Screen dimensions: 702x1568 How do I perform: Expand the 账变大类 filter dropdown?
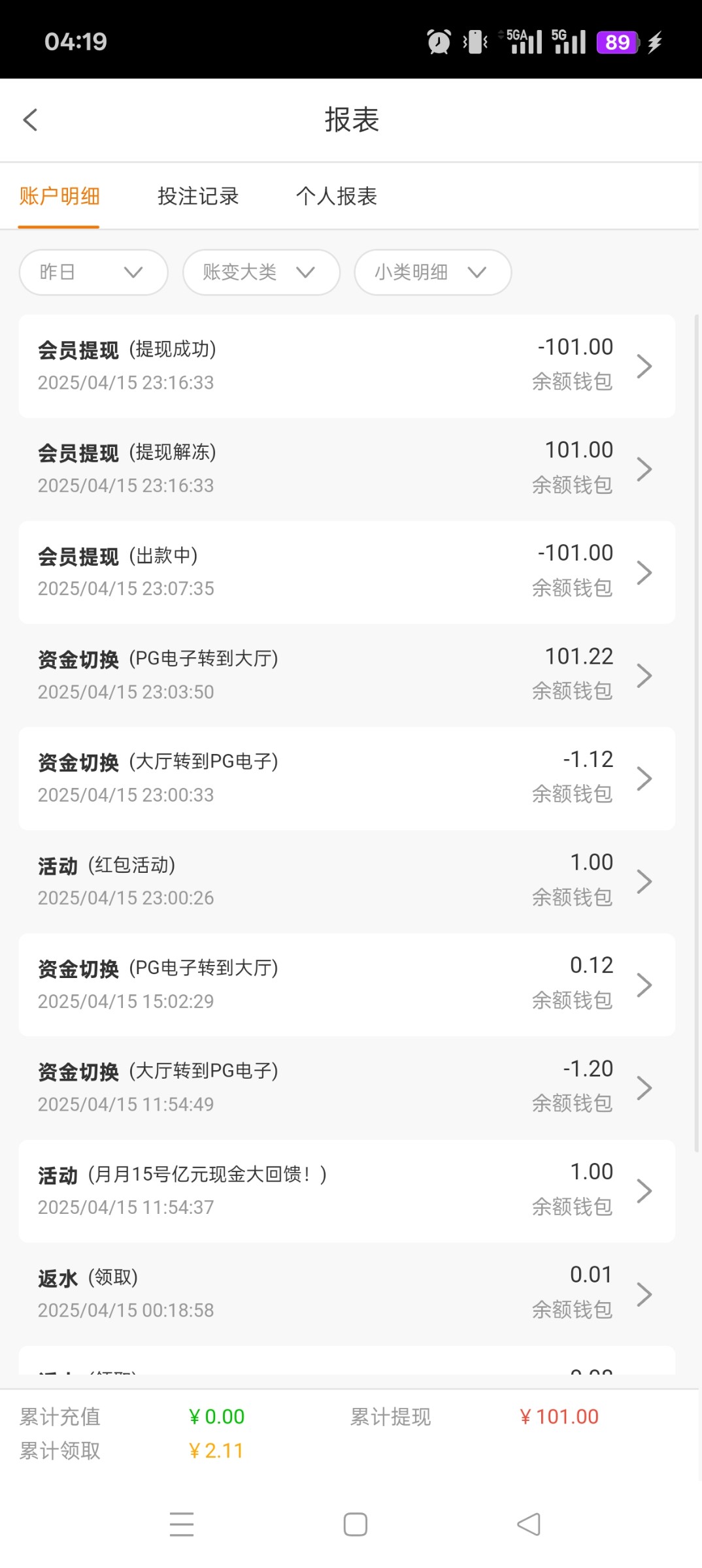tap(261, 272)
